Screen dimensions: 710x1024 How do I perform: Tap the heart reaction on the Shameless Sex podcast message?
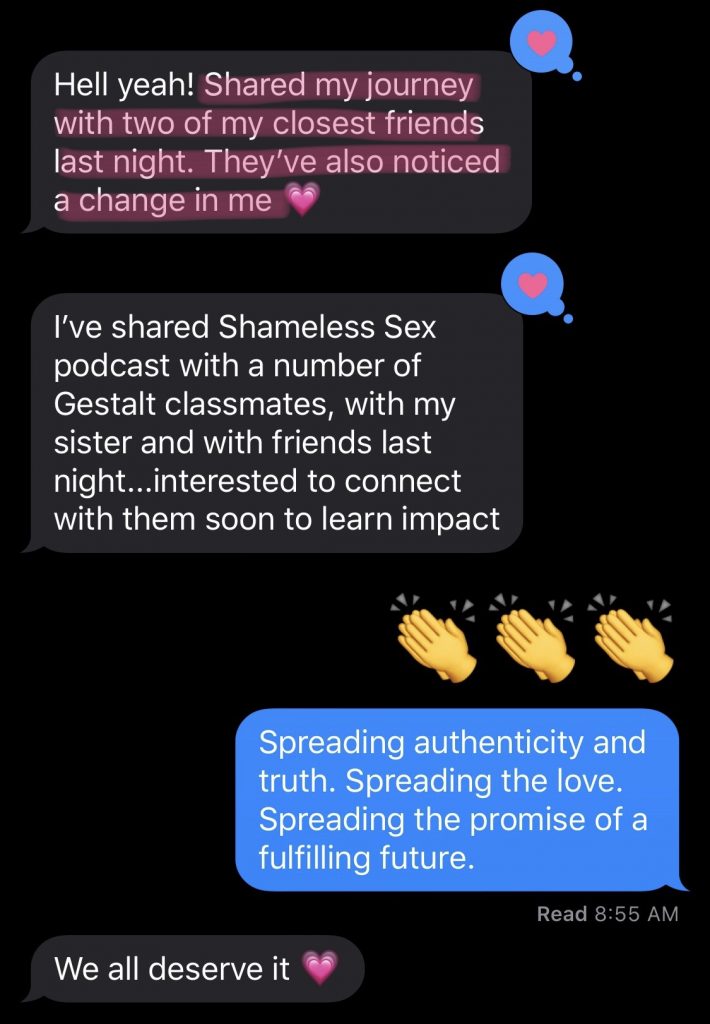point(535,285)
